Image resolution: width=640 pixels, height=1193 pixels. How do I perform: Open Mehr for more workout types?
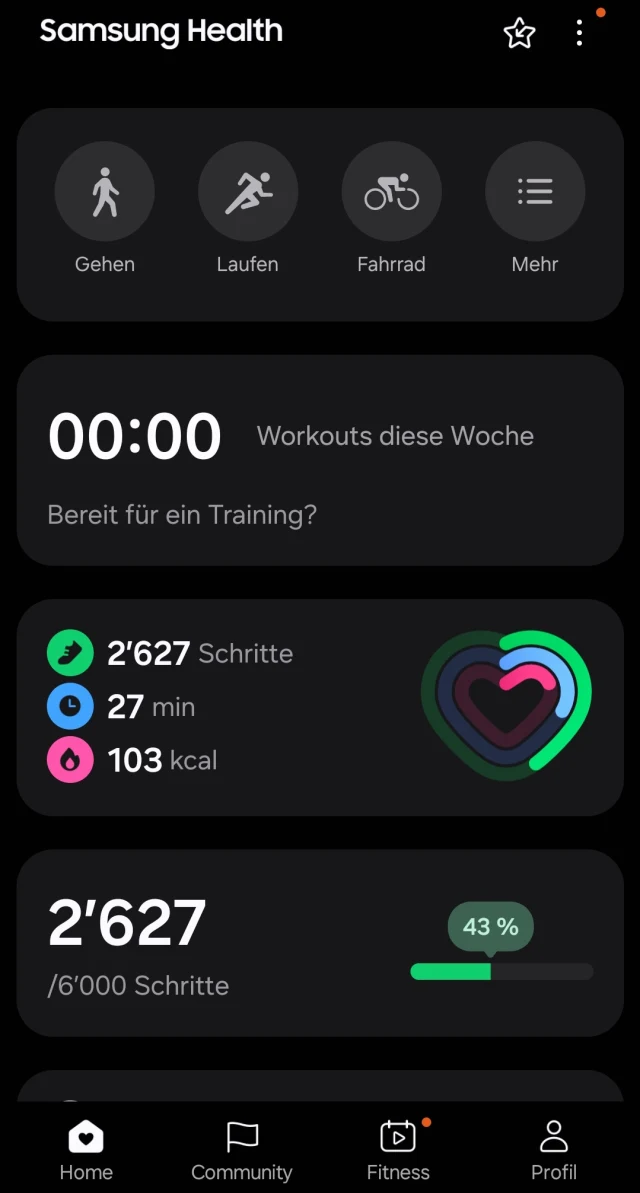pos(535,192)
